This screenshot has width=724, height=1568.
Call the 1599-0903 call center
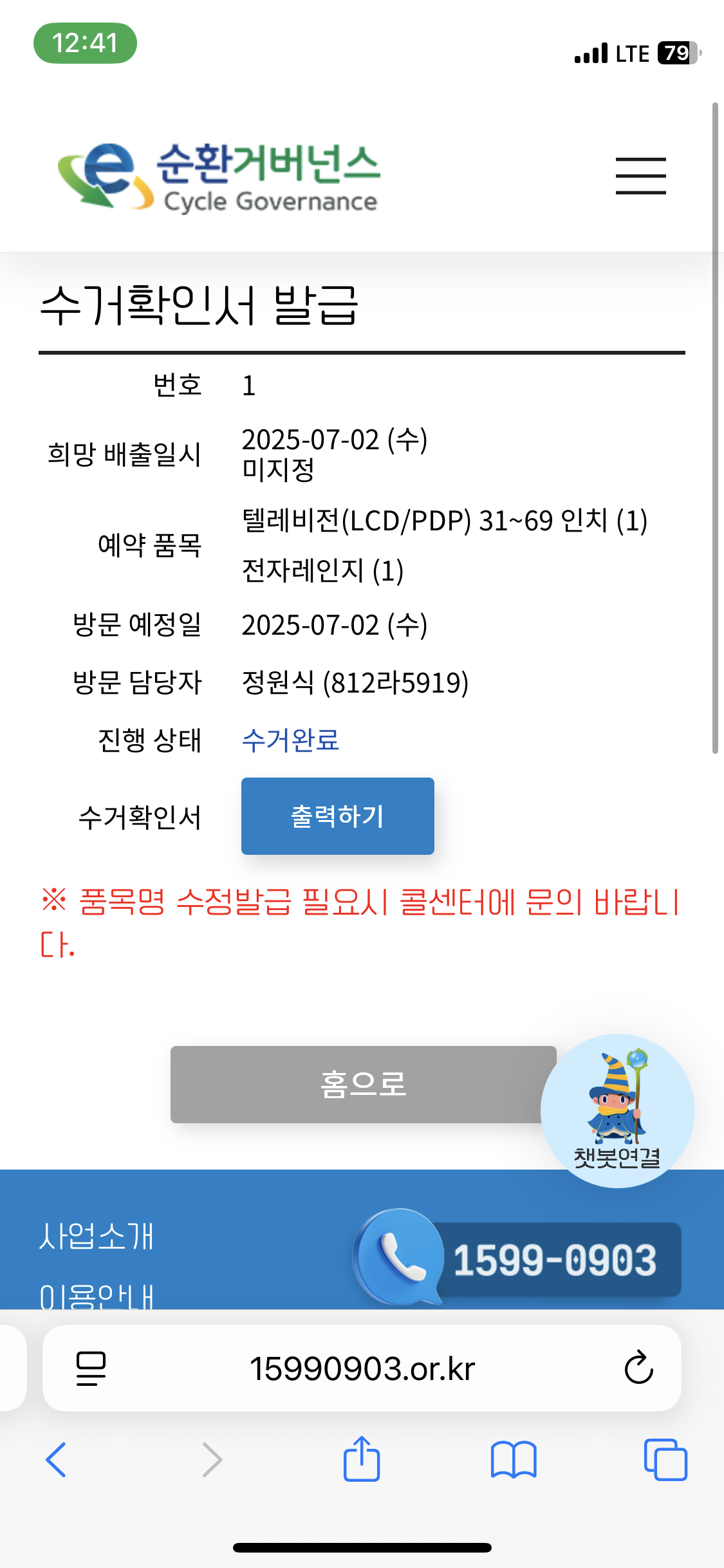click(x=519, y=1259)
